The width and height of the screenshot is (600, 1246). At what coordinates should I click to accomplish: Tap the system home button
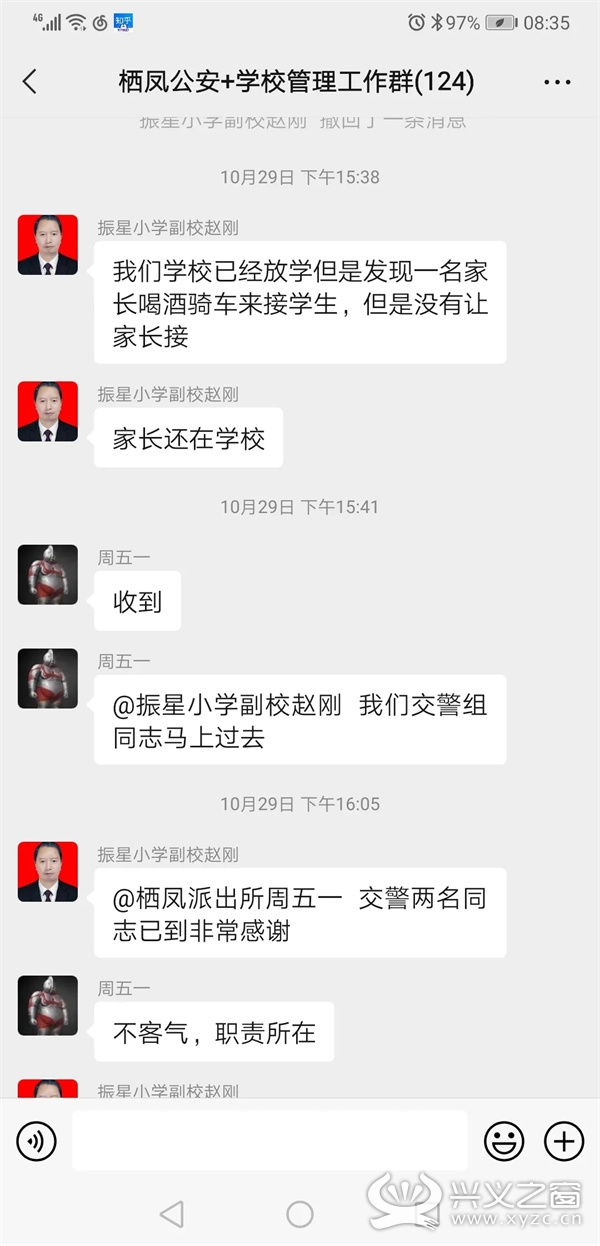300,1213
